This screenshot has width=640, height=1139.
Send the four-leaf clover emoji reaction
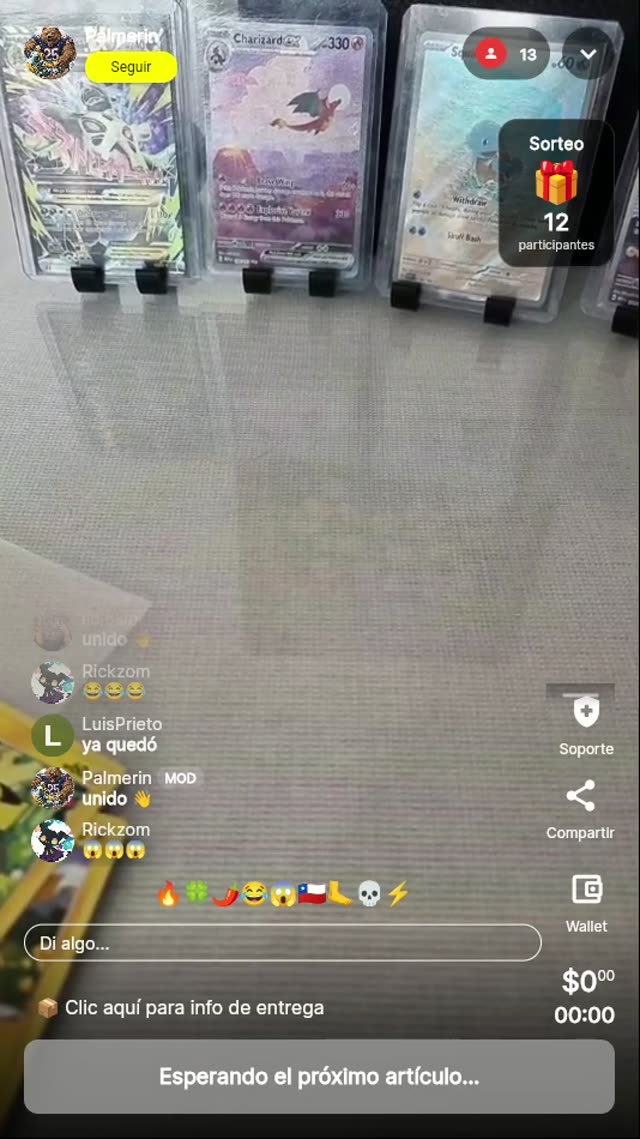[x=196, y=894]
